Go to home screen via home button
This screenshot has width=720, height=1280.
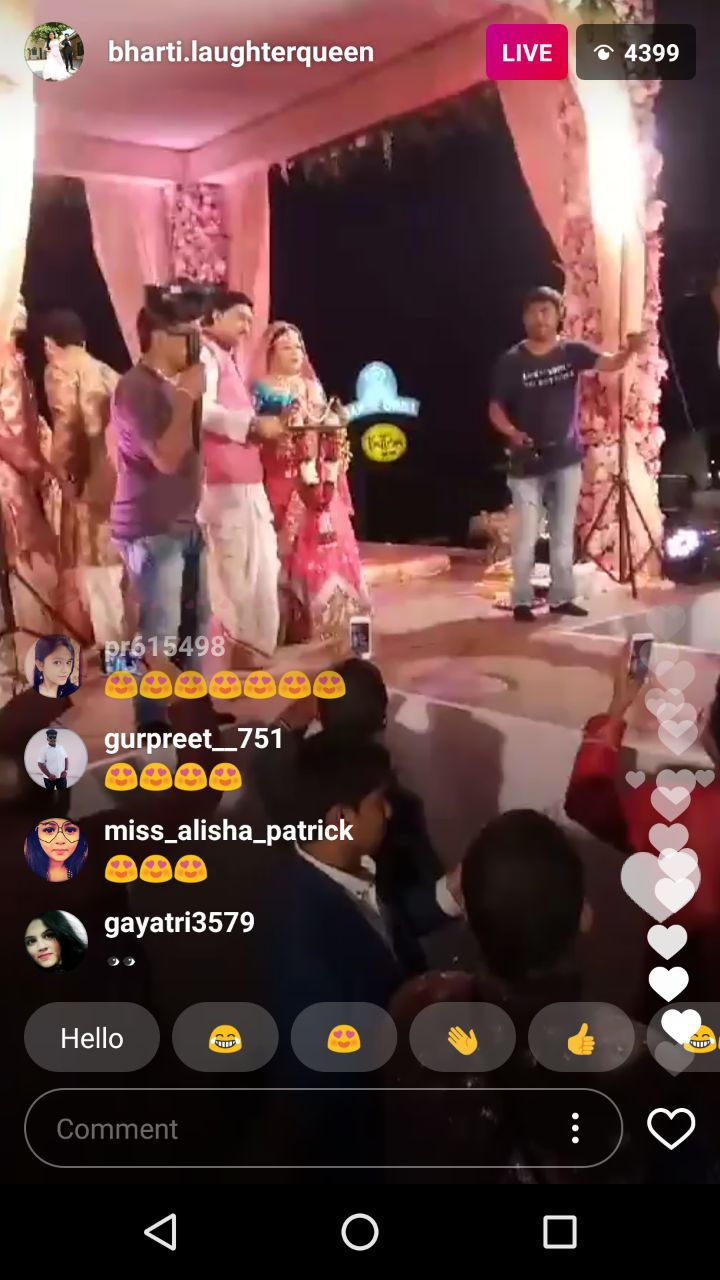pyautogui.click(x=360, y=1232)
